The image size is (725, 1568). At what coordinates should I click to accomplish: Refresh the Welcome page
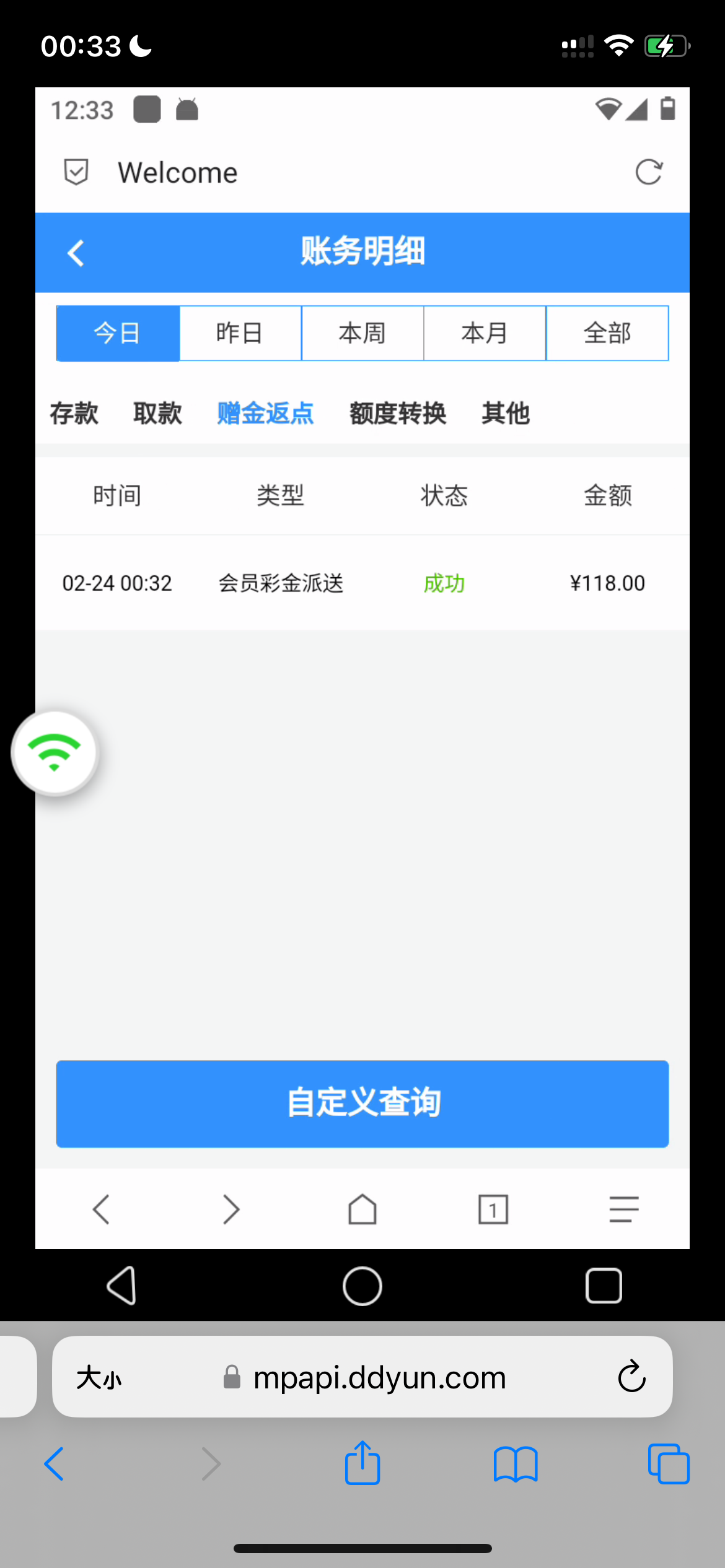[x=649, y=172]
